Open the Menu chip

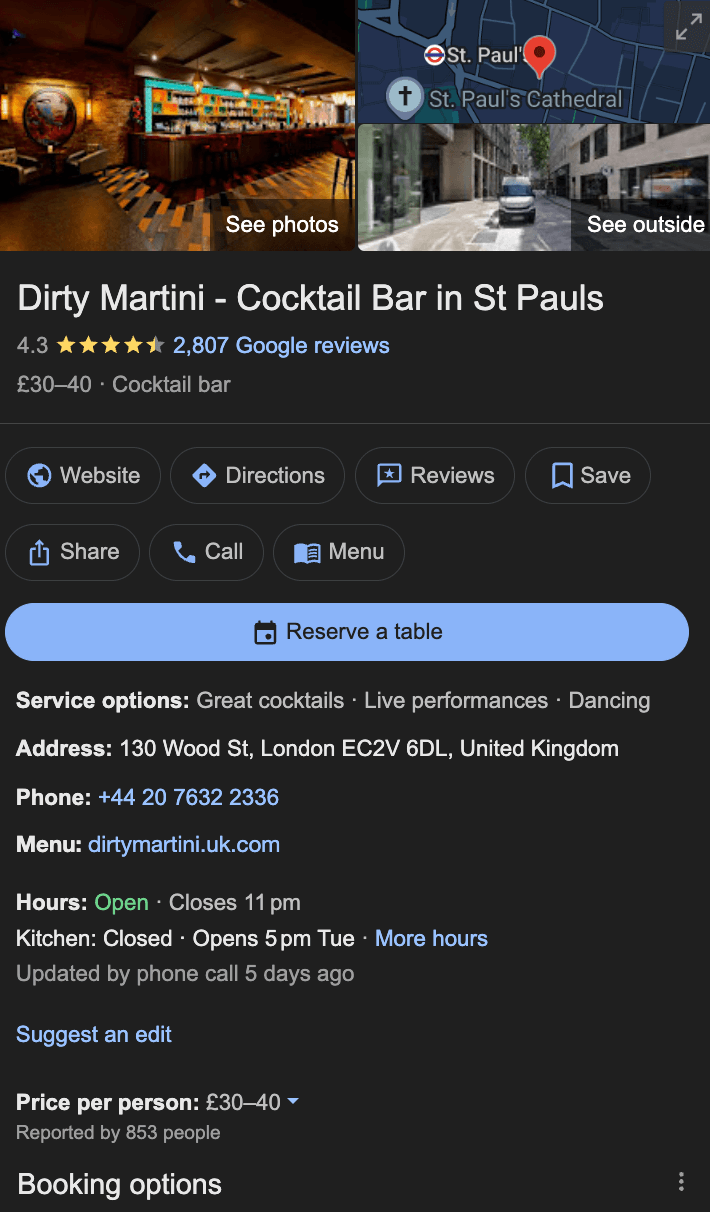(x=339, y=552)
